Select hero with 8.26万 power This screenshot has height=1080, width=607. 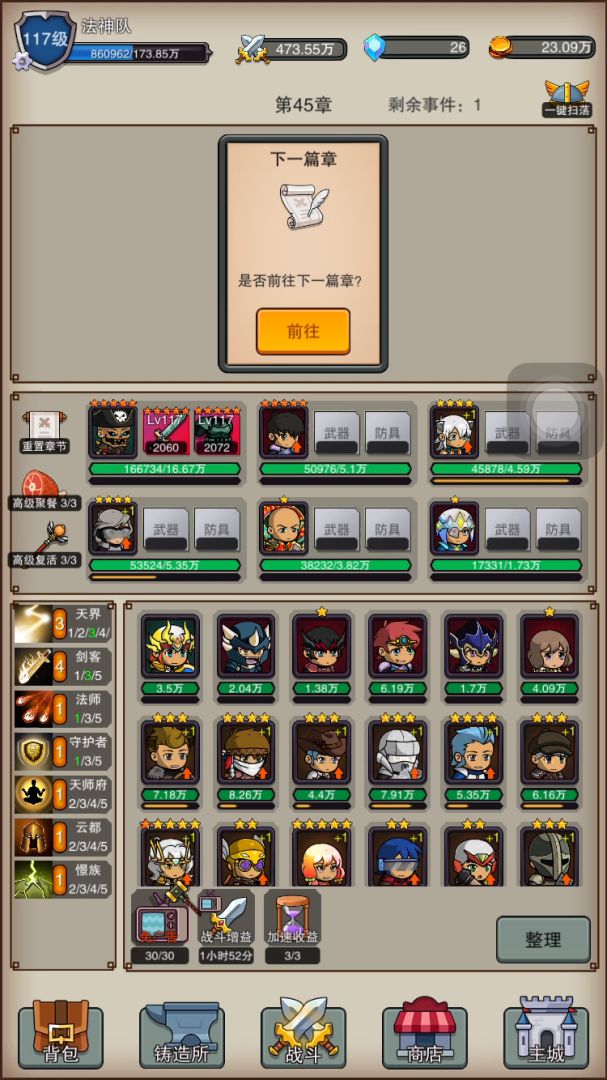[246, 750]
